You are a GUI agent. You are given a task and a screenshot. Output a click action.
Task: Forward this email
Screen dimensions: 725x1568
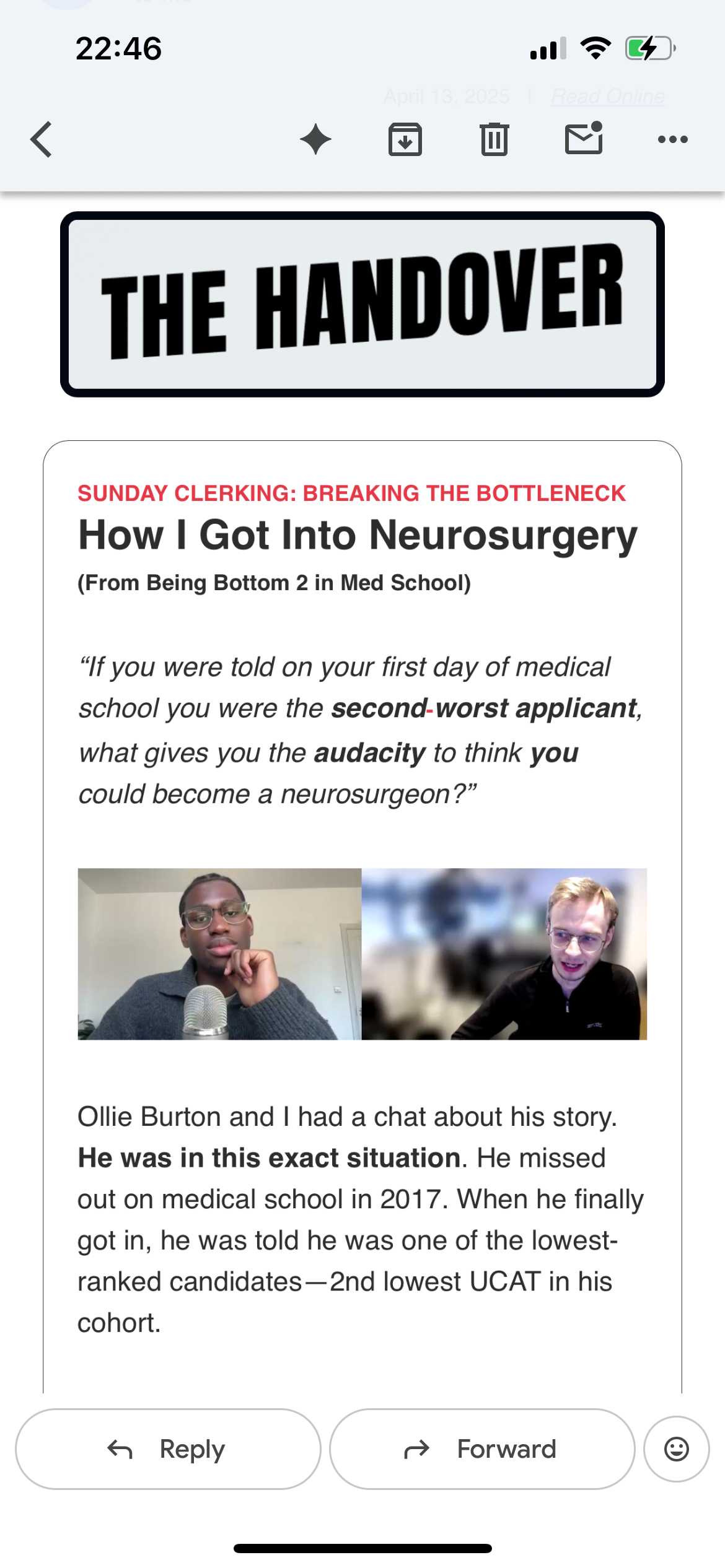click(x=482, y=1449)
